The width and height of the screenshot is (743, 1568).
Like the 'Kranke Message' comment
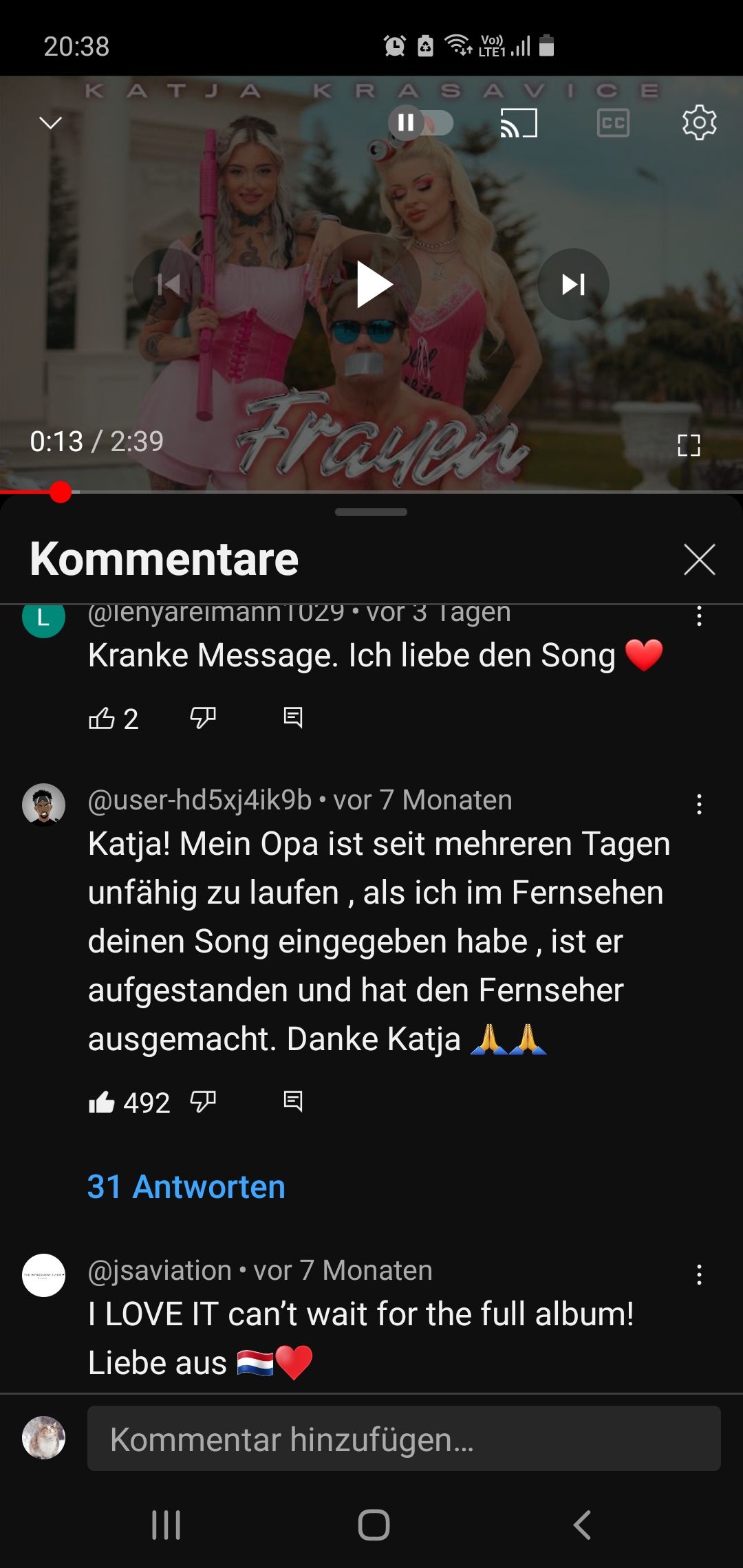coord(102,718)
